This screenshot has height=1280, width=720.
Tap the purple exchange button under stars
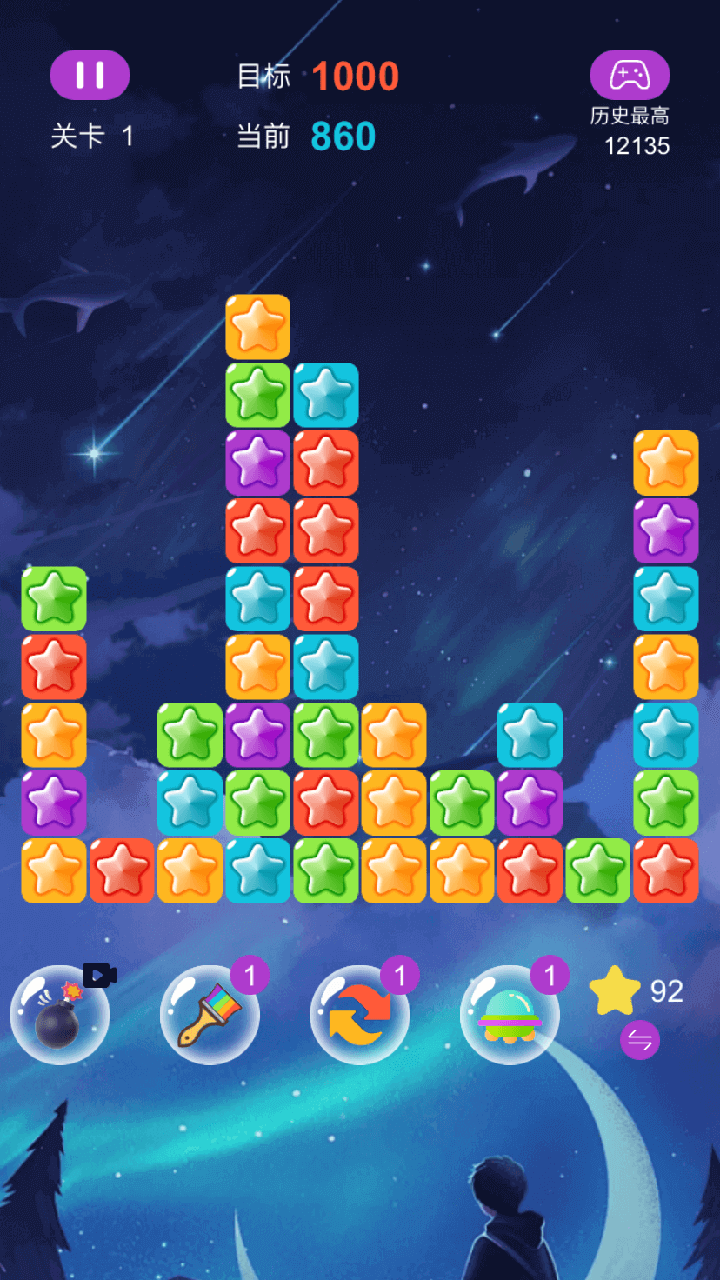[x=639, y=1040]
